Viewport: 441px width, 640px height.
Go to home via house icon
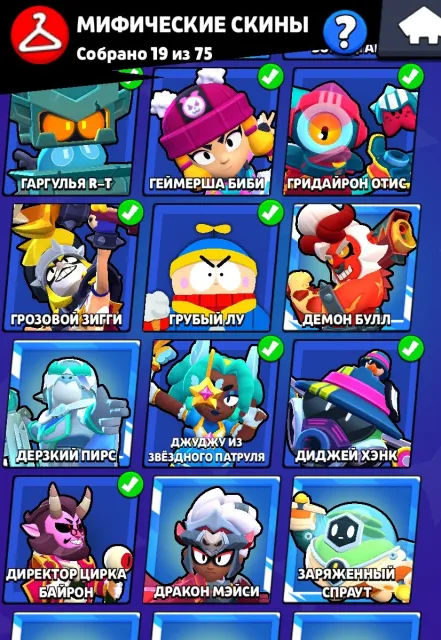(417, 29)
